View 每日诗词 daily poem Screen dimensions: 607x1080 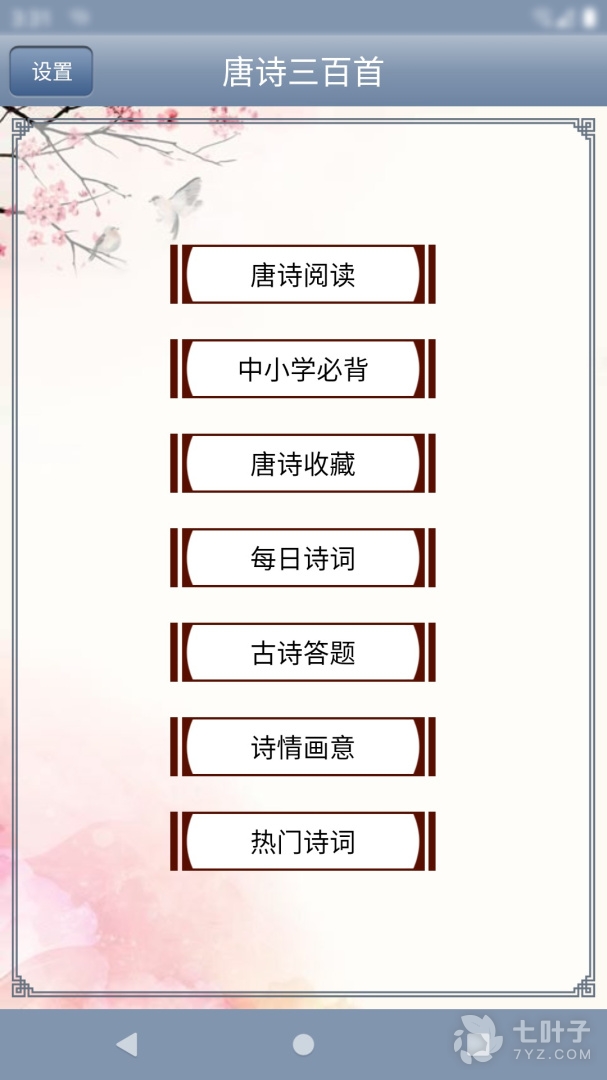point(303,558)
